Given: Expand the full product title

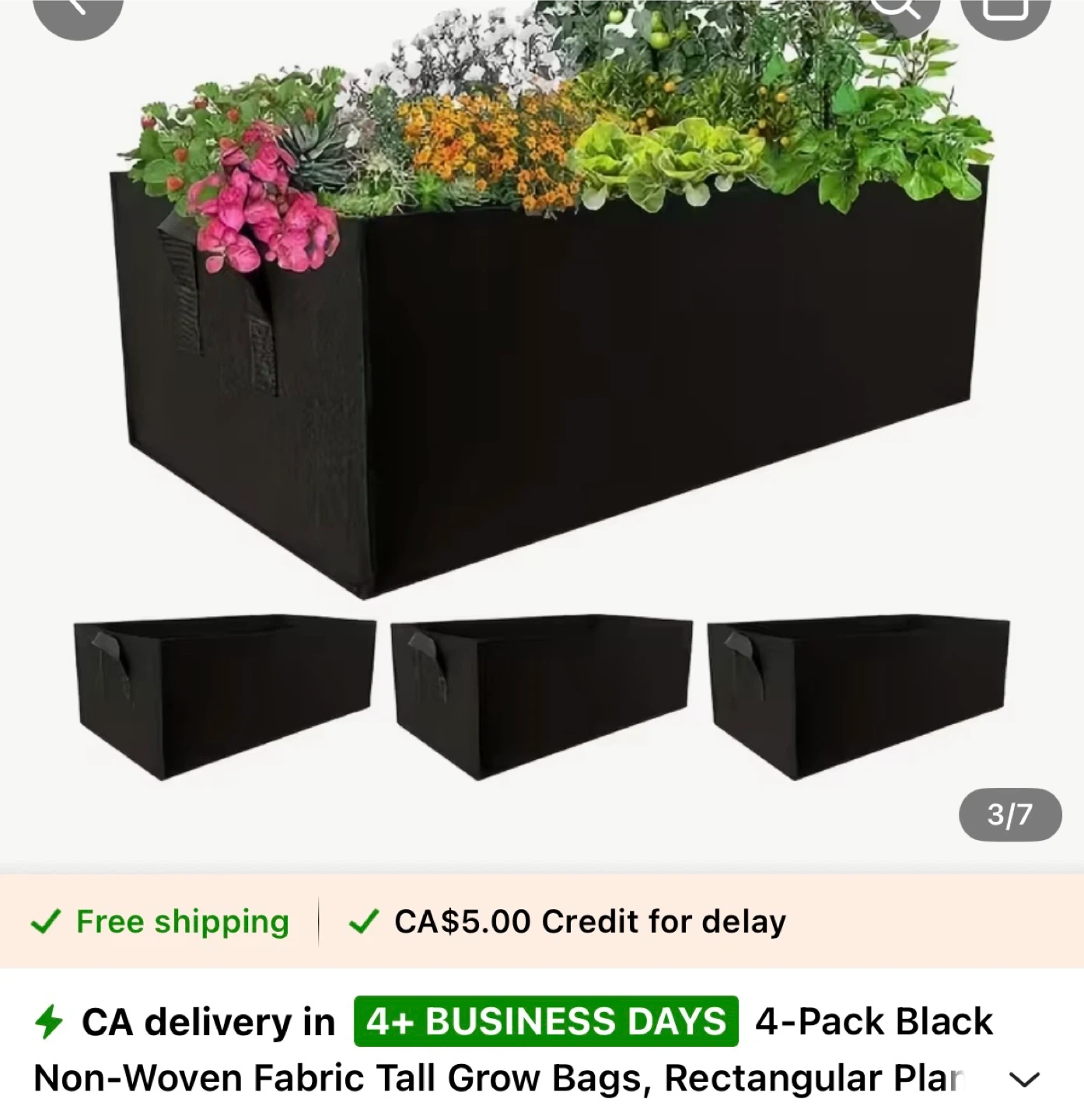Looking at the screenshot, I should click(1024, 1079).
